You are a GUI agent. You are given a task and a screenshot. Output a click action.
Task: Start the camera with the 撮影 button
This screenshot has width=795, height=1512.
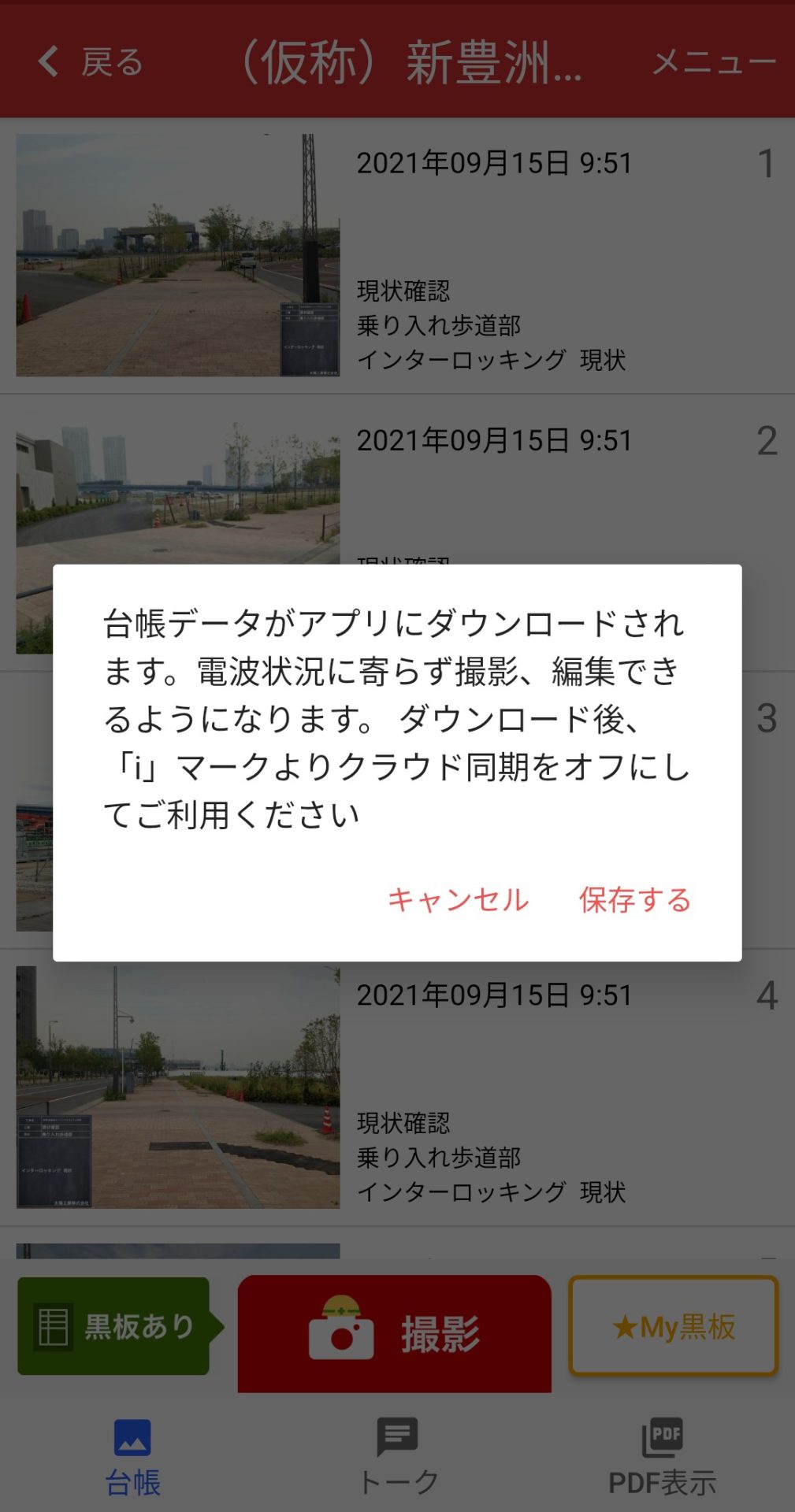click(x=395, y=1332)
